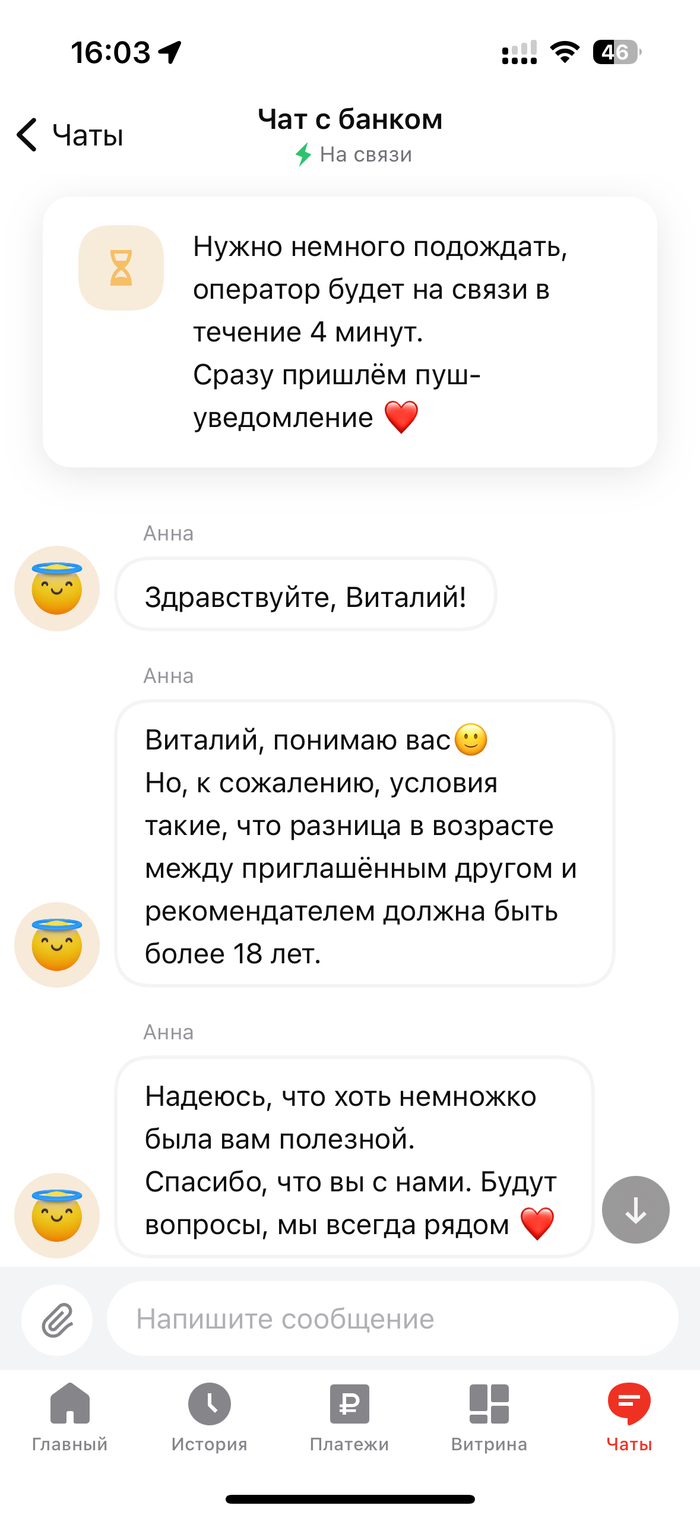This screenshot has width=700, height=1518.
Task: Tap the paperclip to attach a file
Action: tap(58, 1319)
